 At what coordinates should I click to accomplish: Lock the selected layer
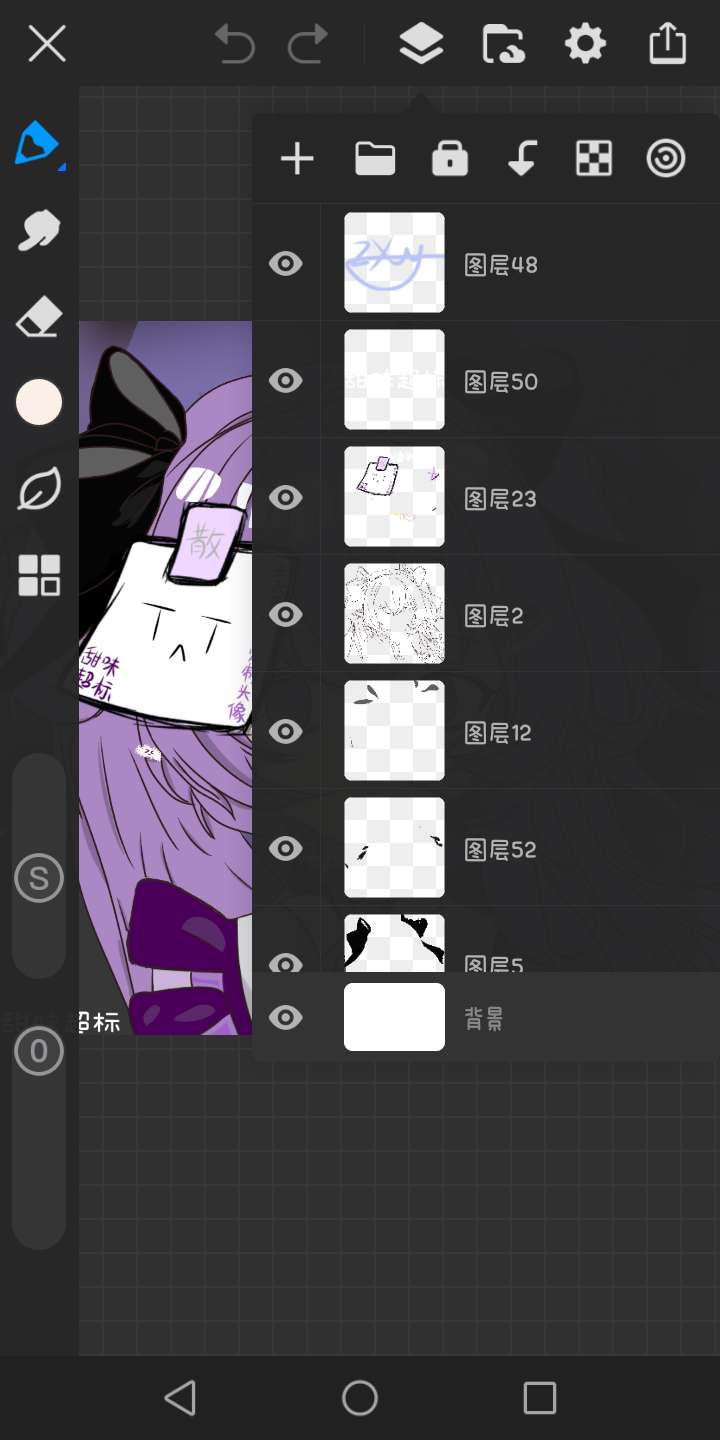(x=450, y=159)
